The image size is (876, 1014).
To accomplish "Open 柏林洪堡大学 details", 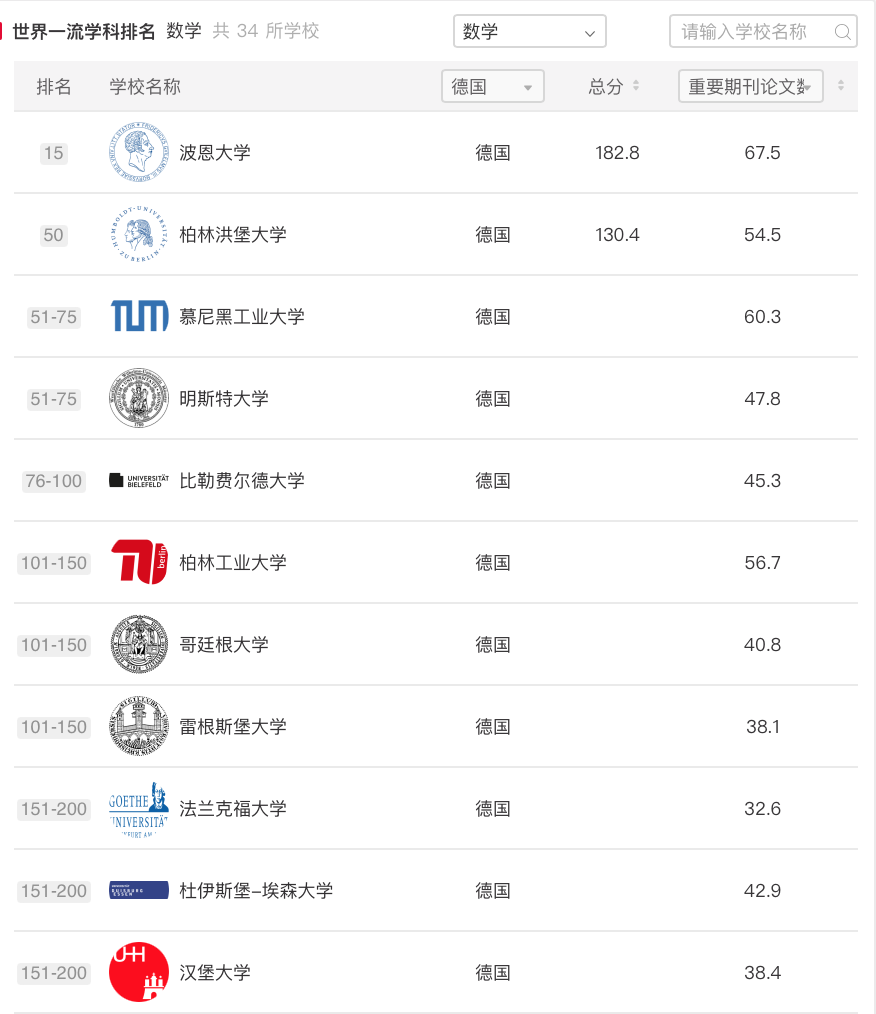I will 233,235.
